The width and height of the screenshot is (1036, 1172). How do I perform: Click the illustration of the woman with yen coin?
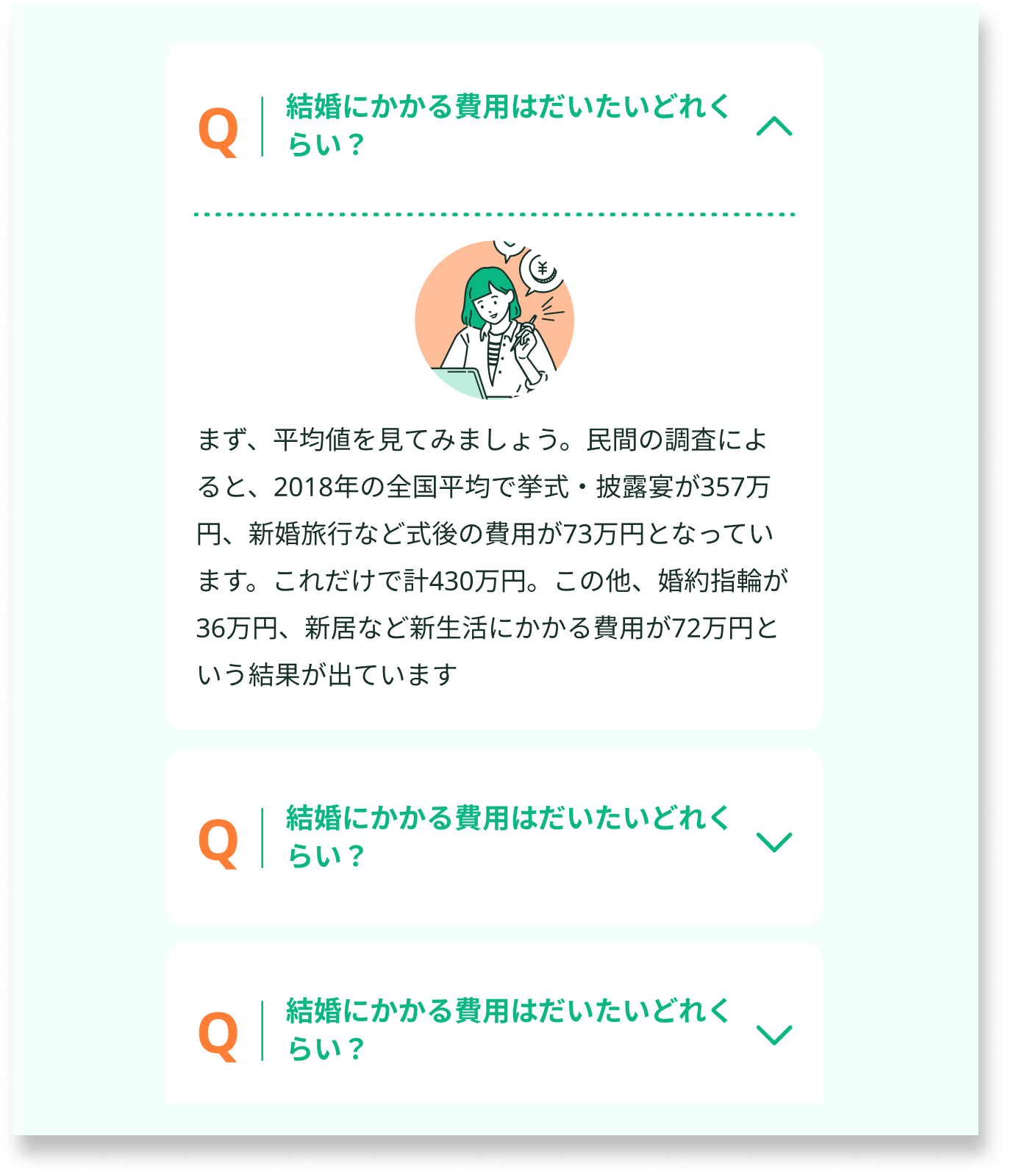point(496,321)
